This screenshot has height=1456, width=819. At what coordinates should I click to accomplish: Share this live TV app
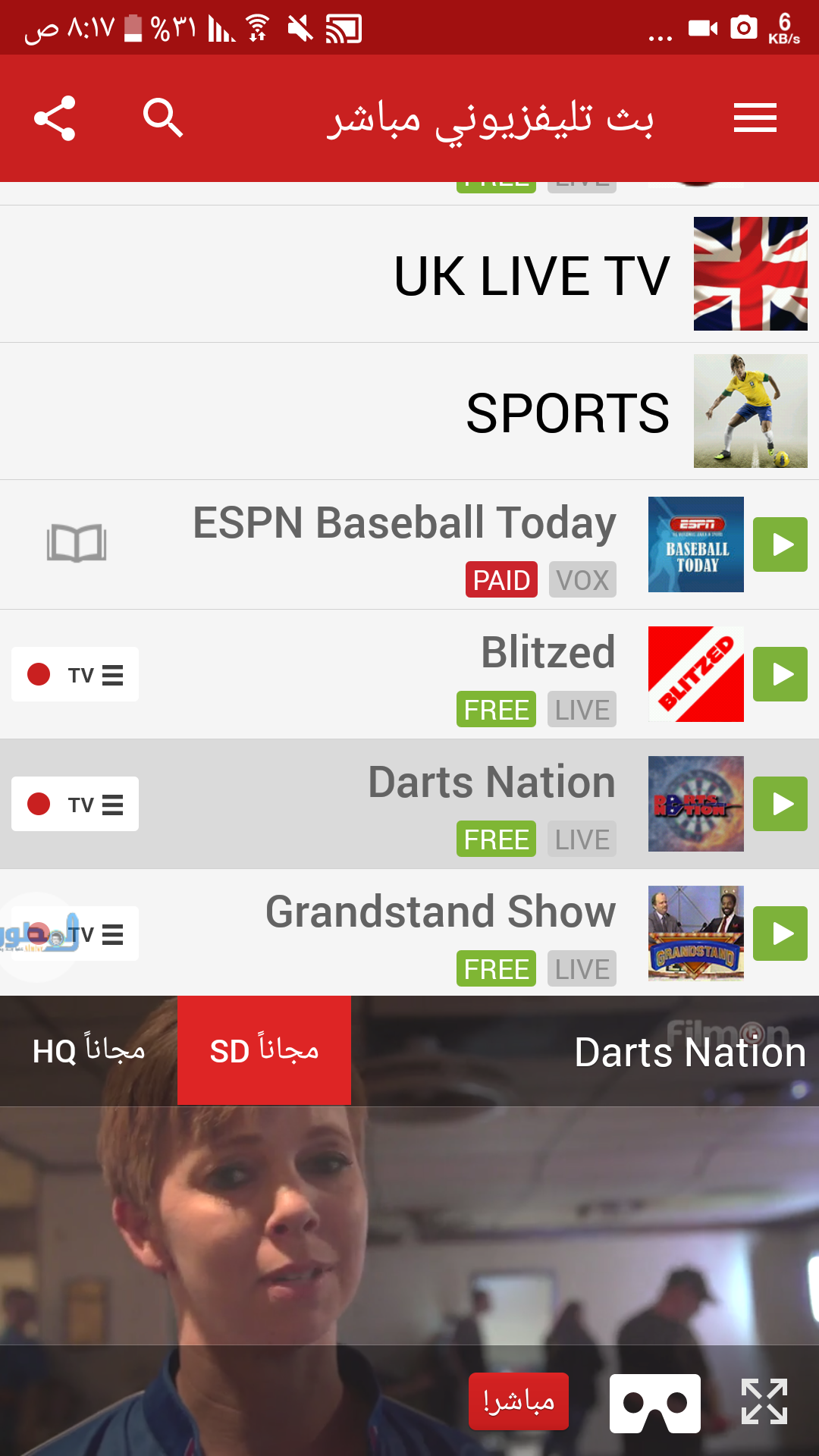[x=55, y=118]
